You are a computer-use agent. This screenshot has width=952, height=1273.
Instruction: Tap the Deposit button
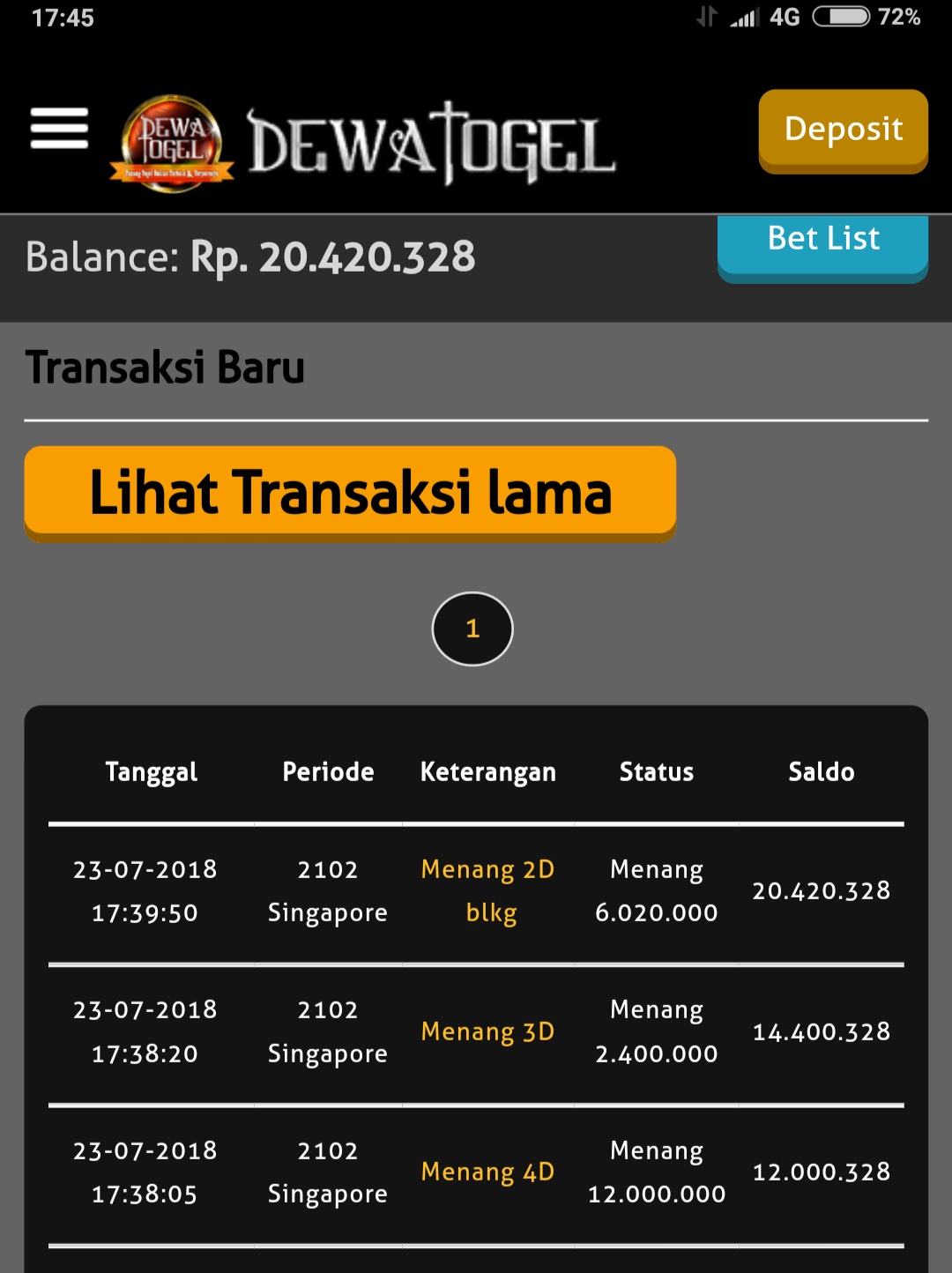843,130
